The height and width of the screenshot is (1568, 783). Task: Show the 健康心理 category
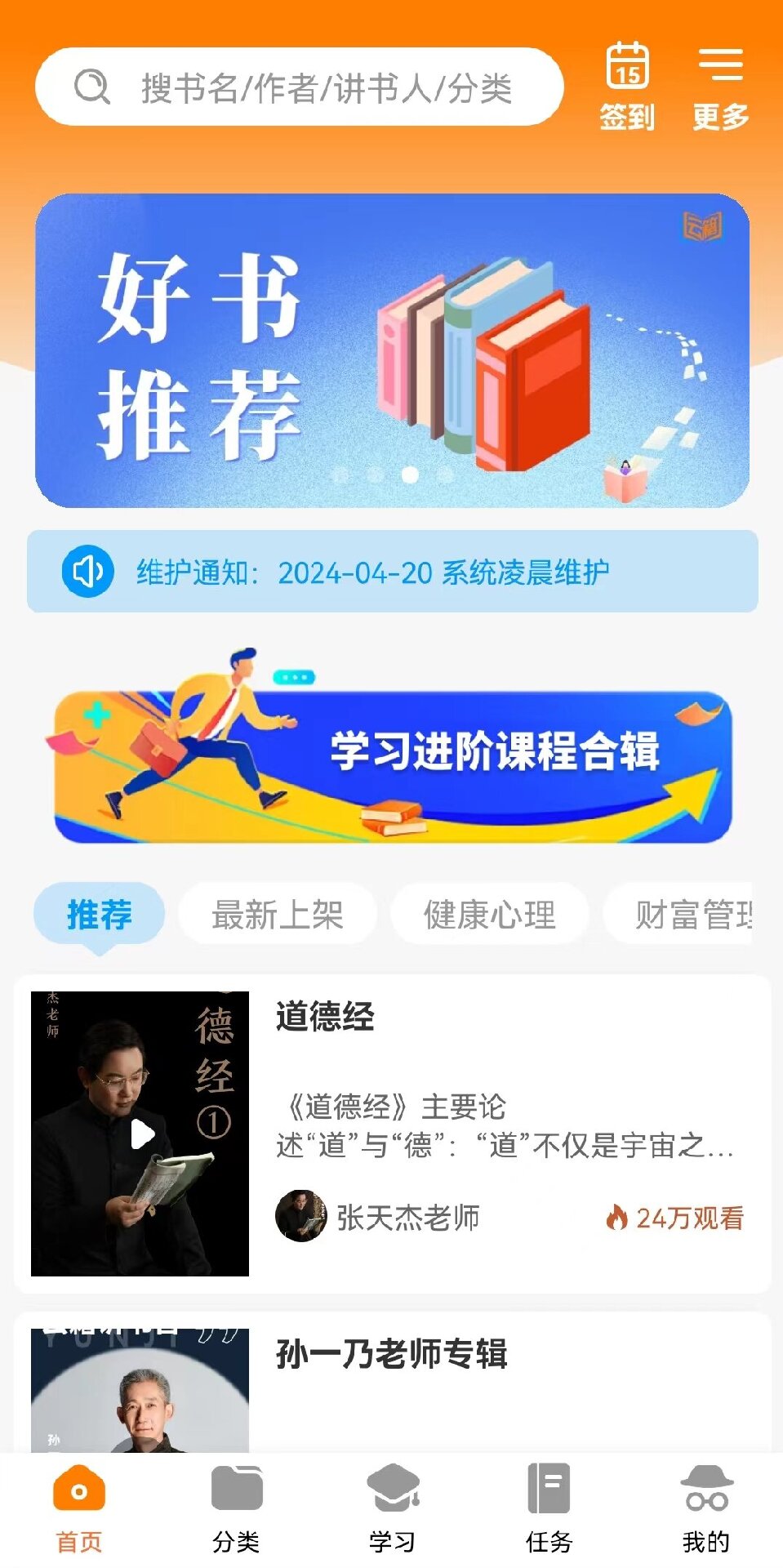point(489,914)
